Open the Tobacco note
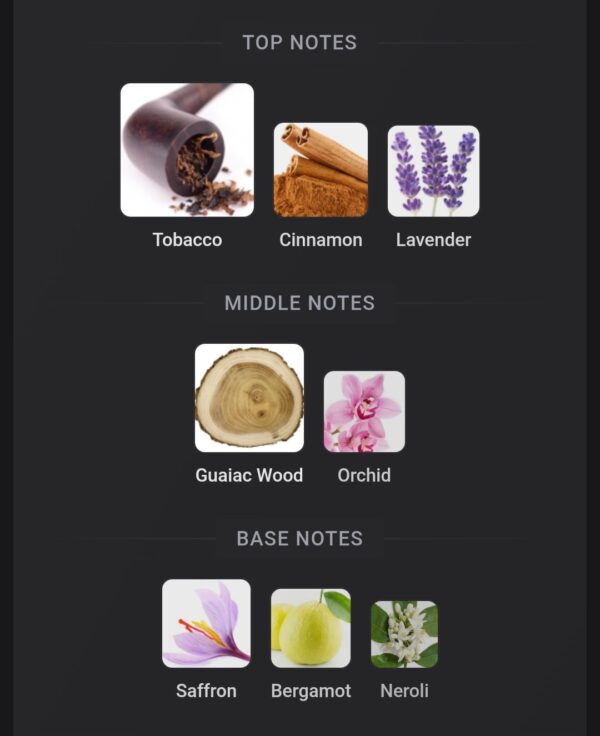This screenshot has height=736, width=600. point(187,150)
